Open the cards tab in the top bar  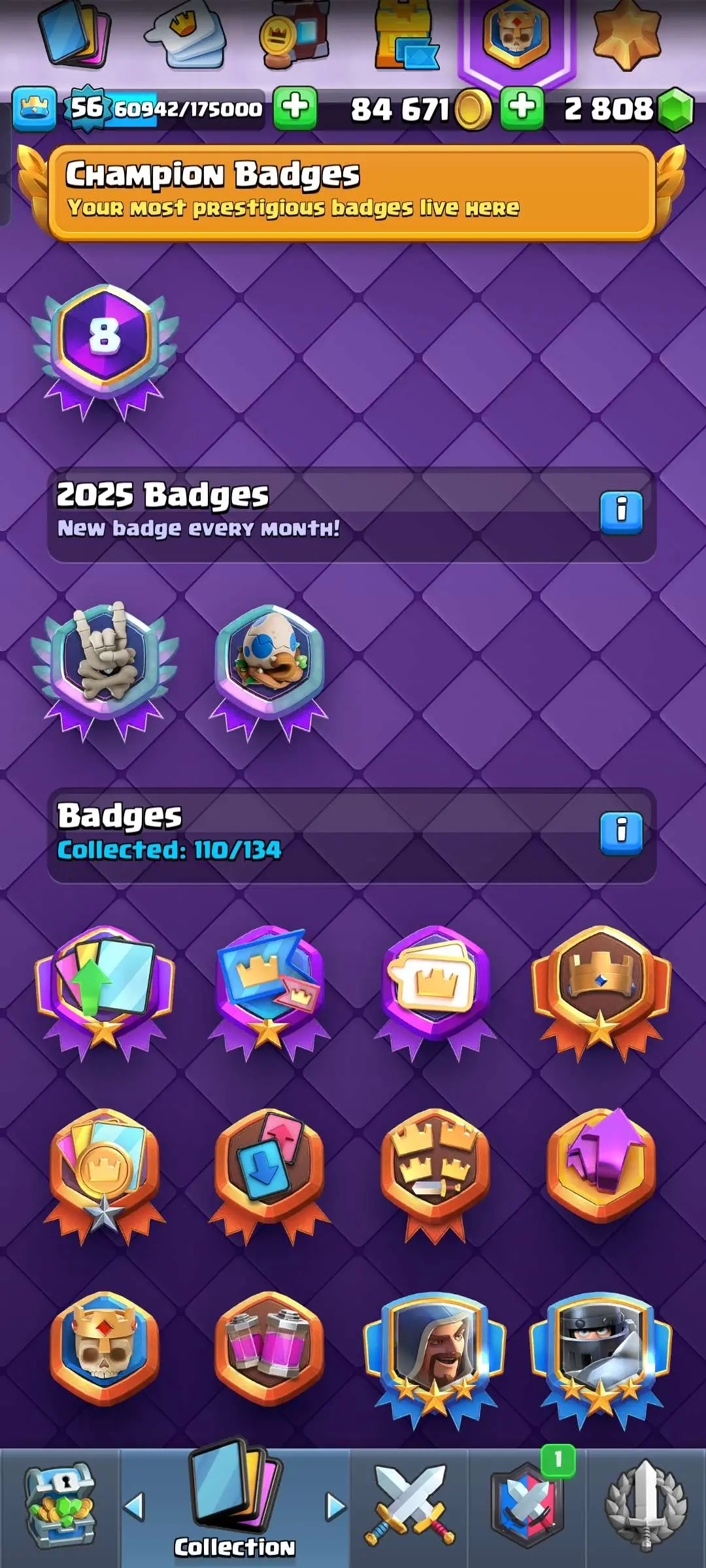[x=74, y=34]
